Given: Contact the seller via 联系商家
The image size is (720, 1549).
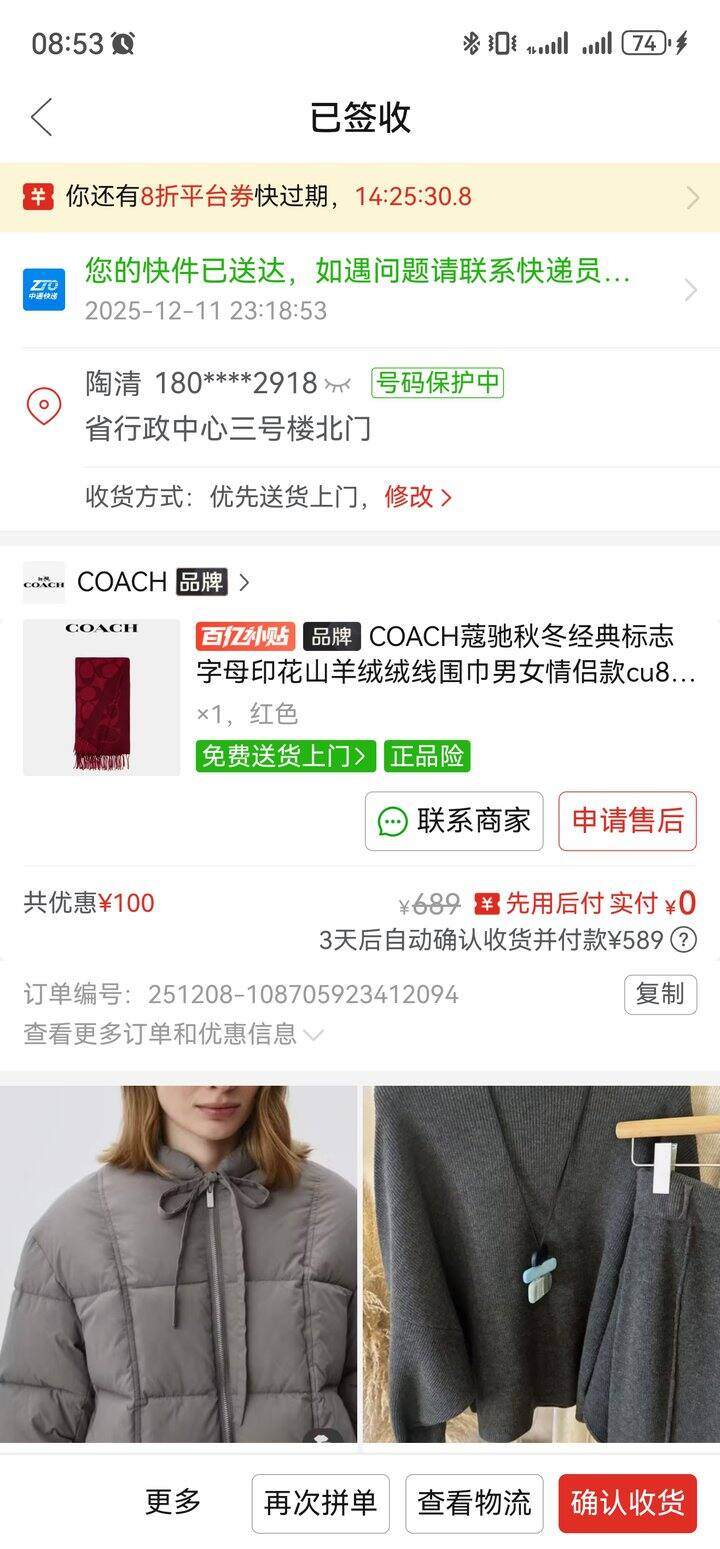Looking at the screenshot, I should pyautogui.click(x=453, y=821).
